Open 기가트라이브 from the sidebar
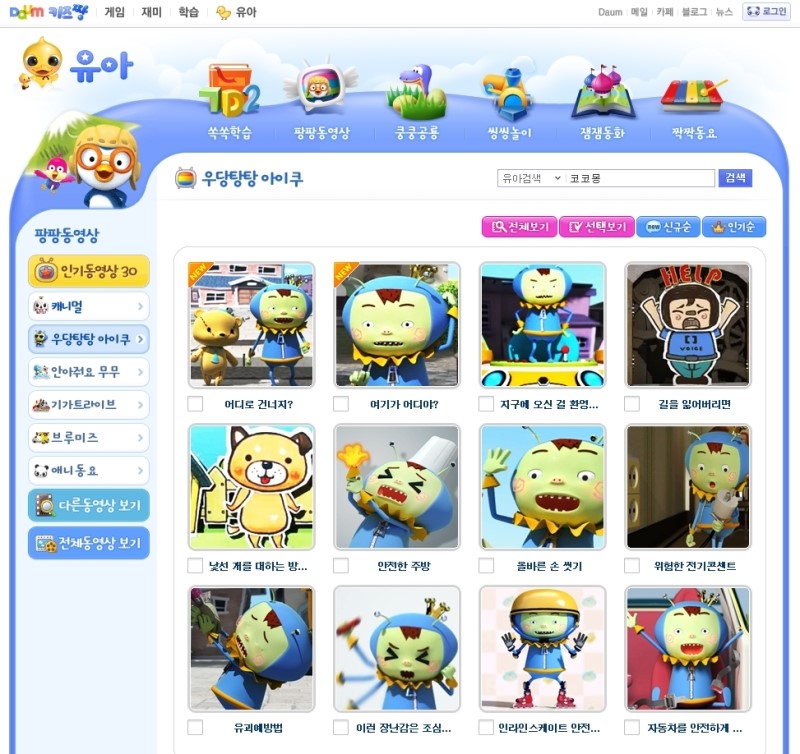This screenshot has height=754, width=800. 89,404
